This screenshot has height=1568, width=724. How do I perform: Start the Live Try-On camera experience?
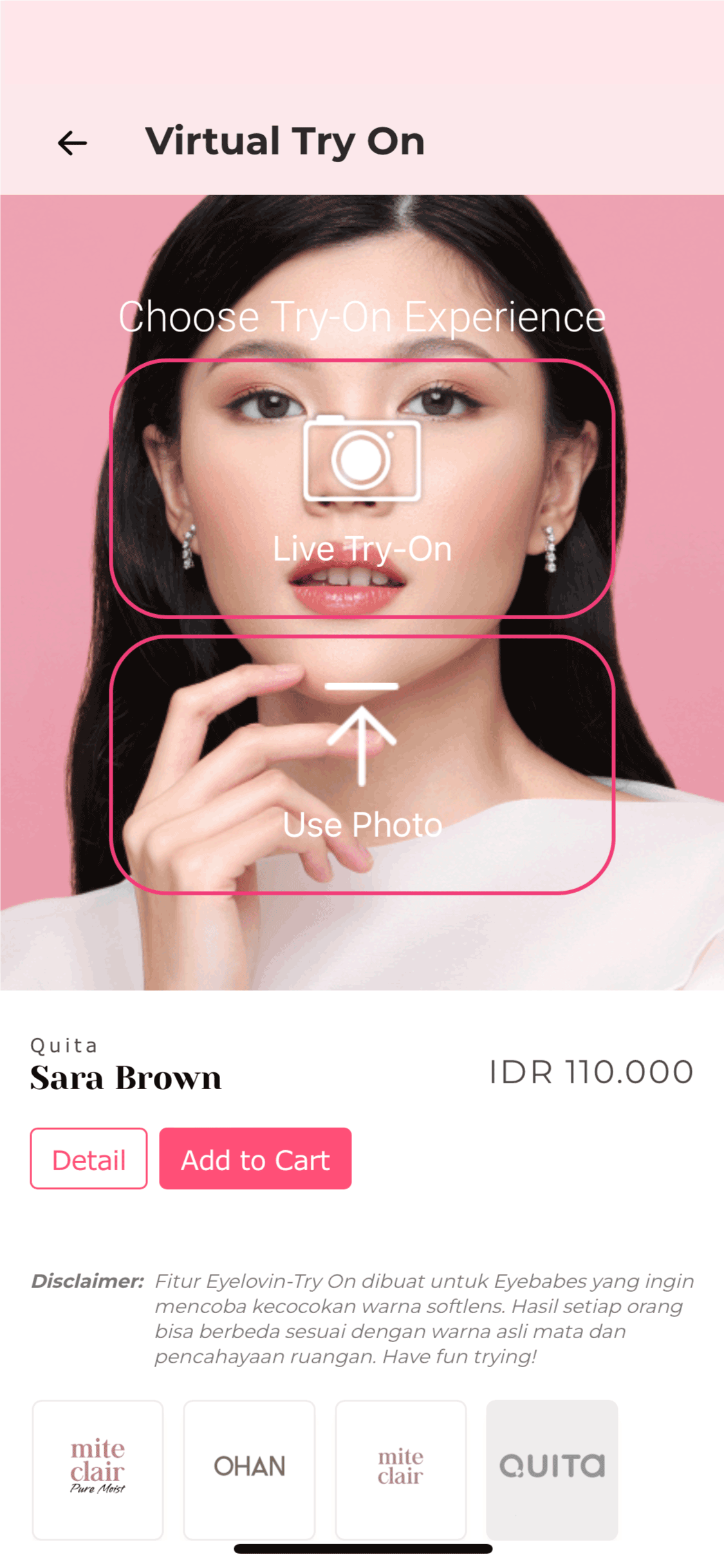[362, 489]
